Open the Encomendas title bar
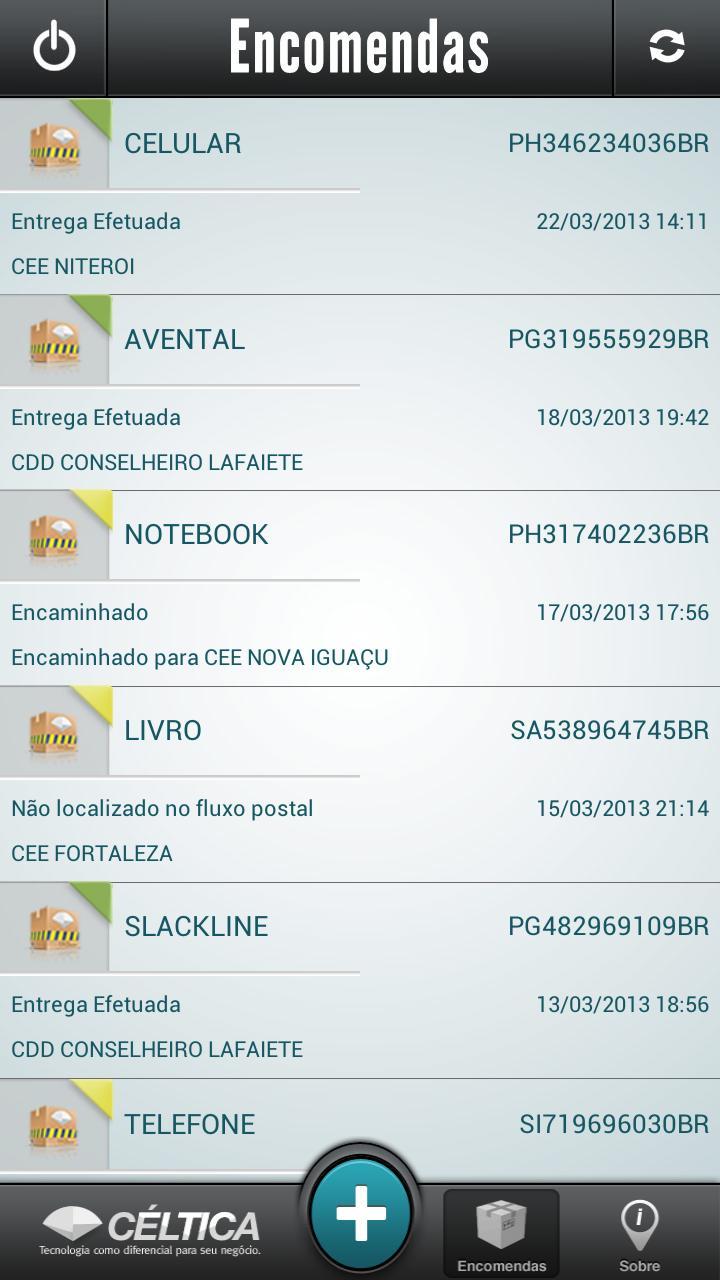The image size is (720, 1280). pyautogui.click(x=360, y=46)
